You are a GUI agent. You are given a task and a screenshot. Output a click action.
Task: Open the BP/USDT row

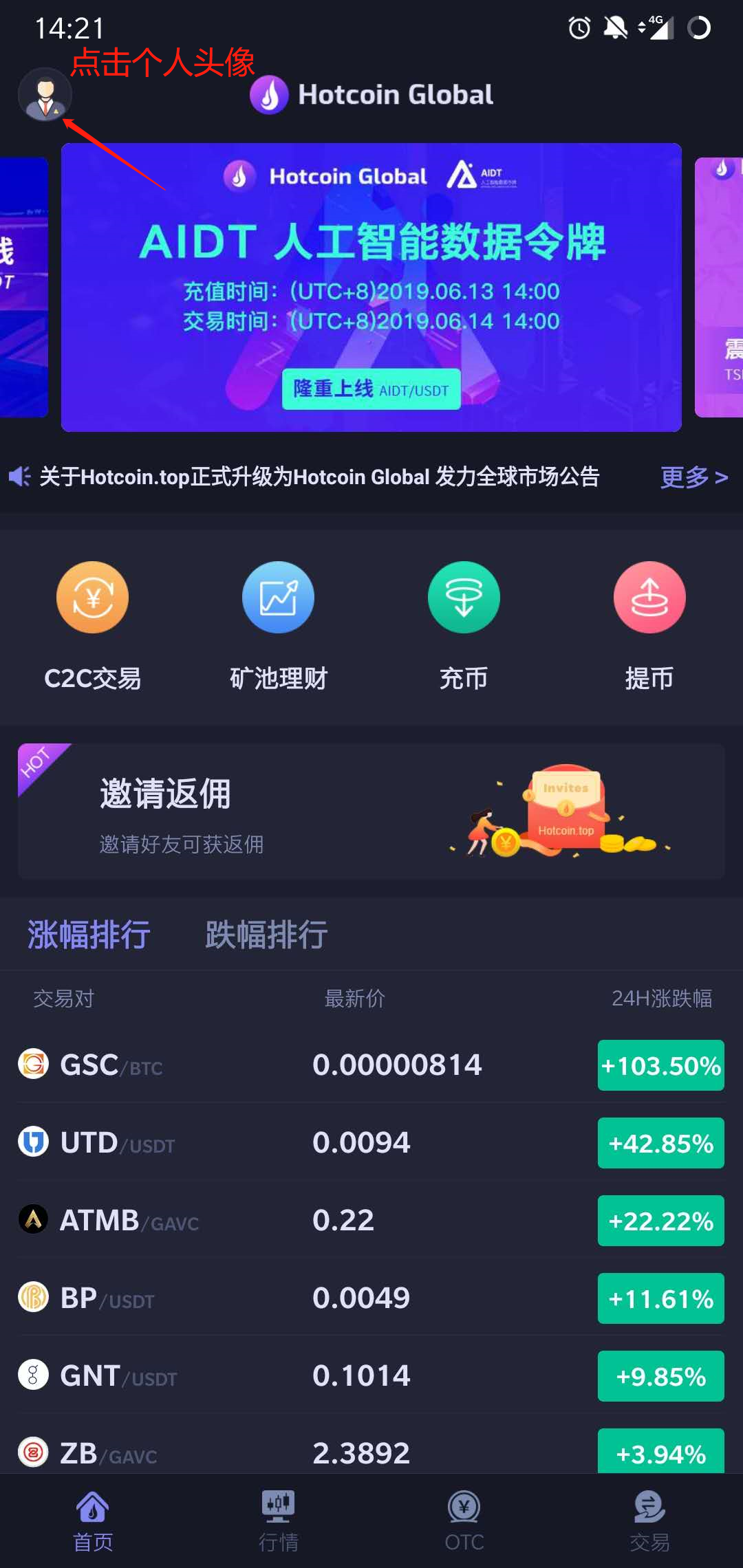(x=371, y=1298)
